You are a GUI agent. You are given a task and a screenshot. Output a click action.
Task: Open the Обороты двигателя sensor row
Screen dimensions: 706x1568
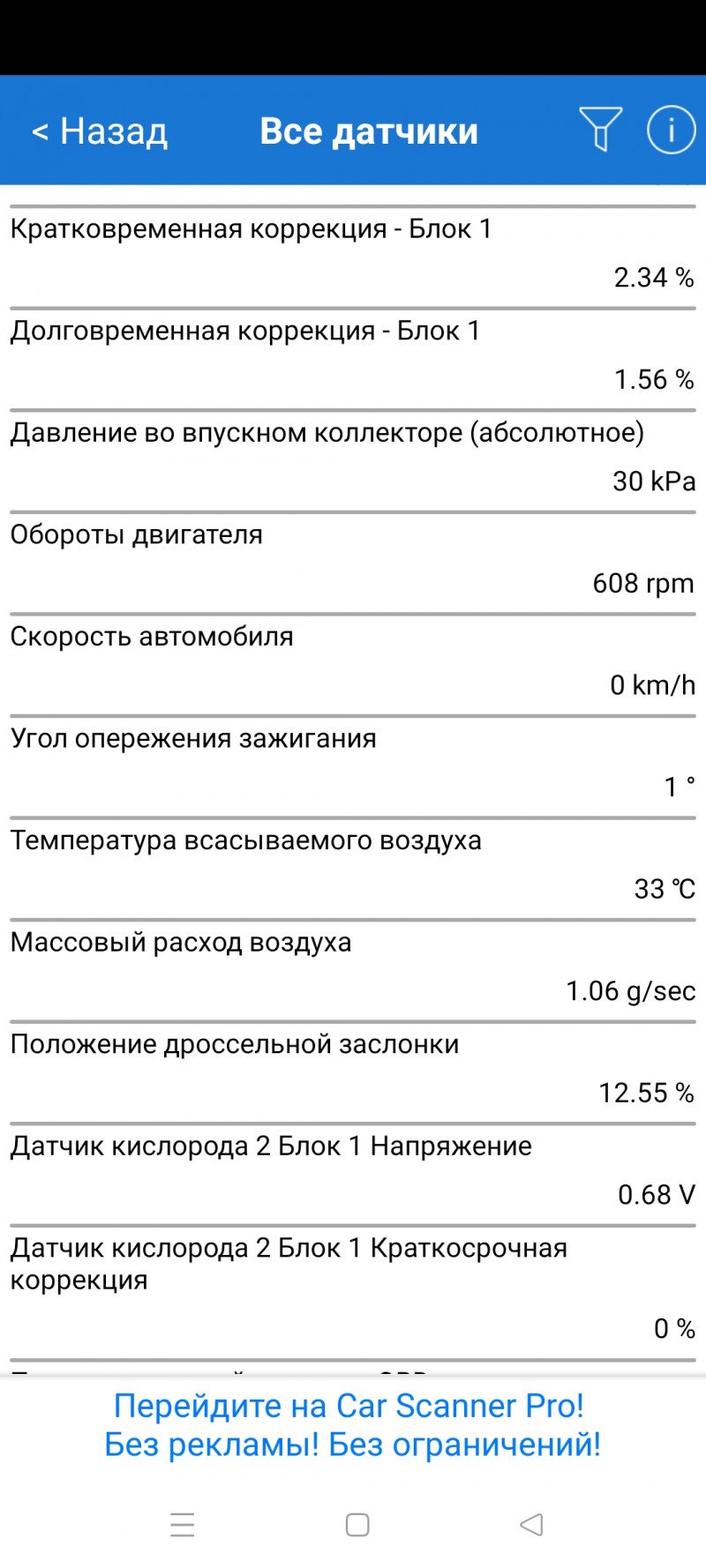(353, 564)
